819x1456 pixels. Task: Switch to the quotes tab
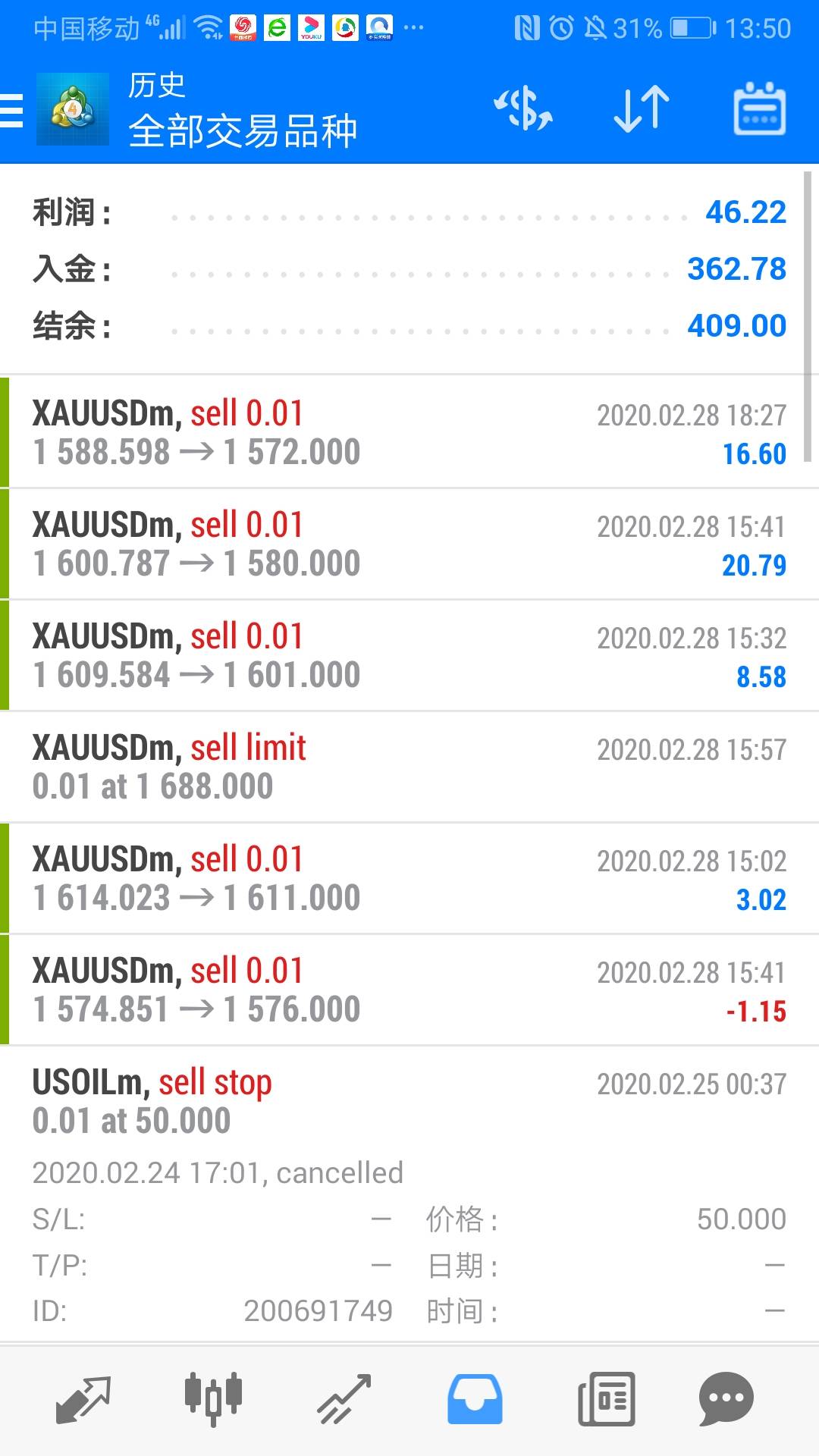tap(83, 1399)
